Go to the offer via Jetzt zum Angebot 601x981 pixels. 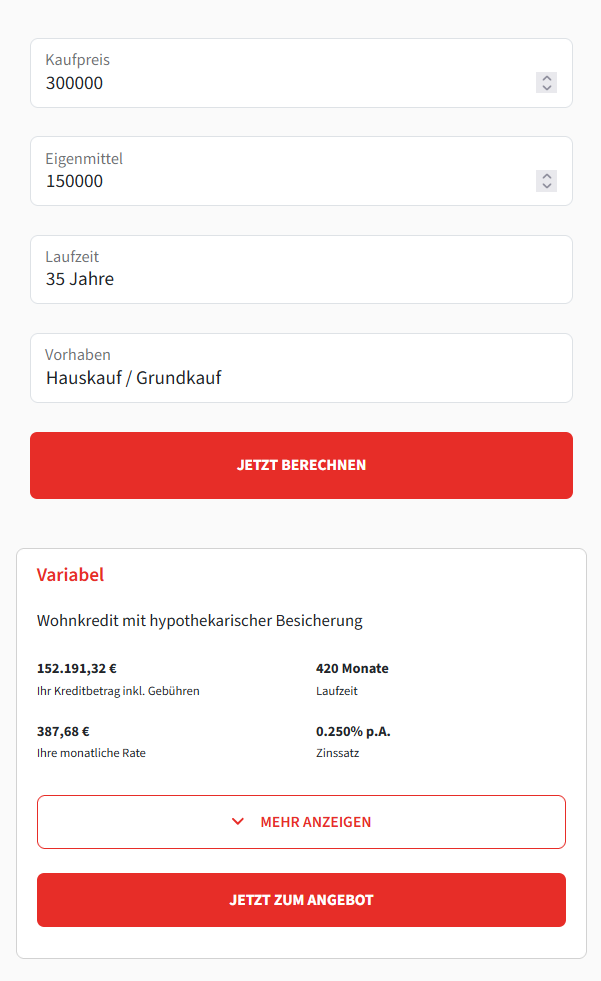[301, 900]
